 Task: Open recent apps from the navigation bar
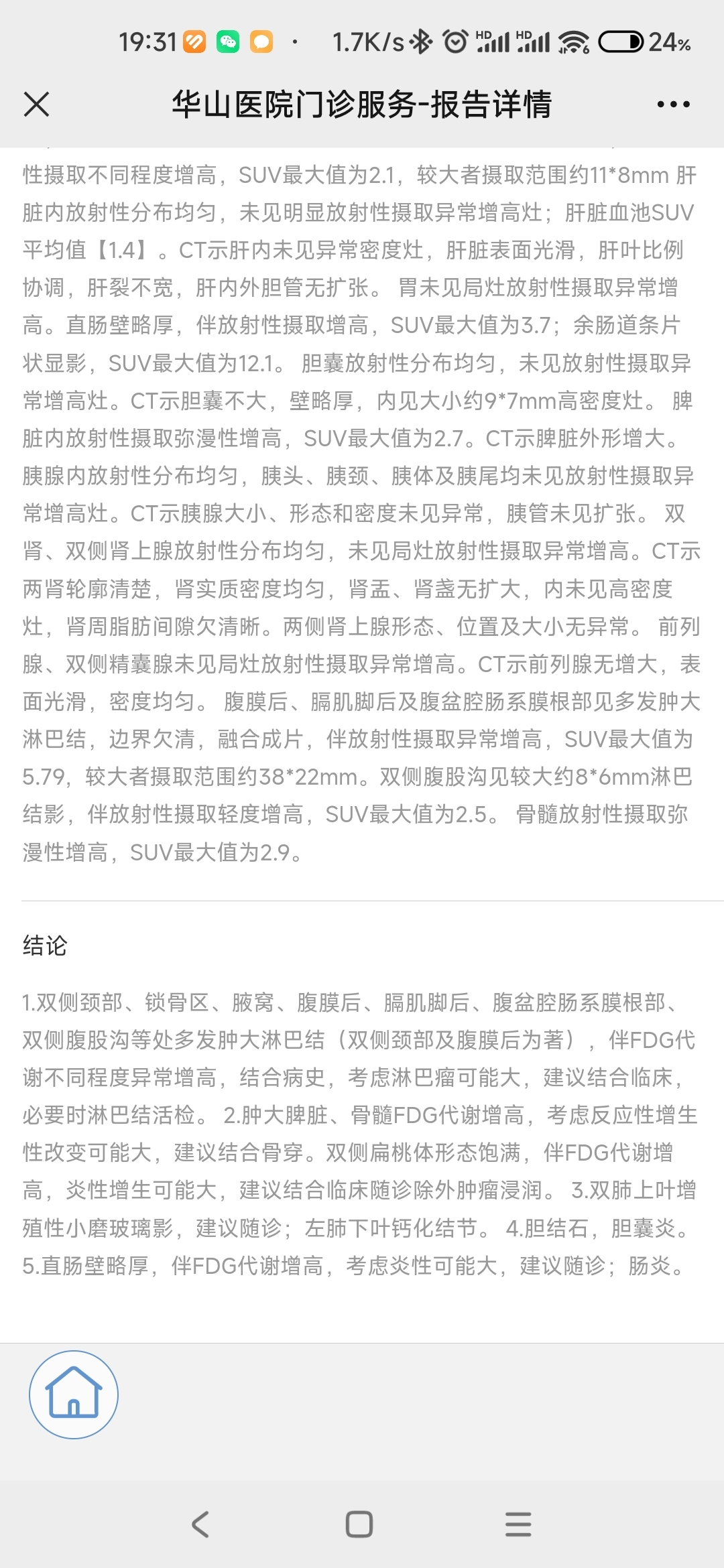click(518, 1524)
